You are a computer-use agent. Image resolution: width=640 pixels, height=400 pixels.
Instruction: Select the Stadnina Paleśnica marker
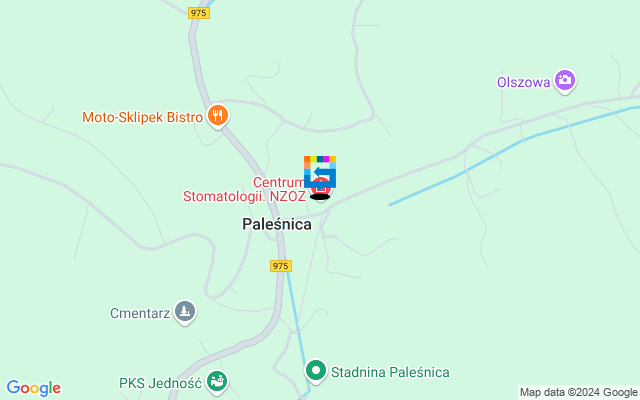click(x=316, y=371)
